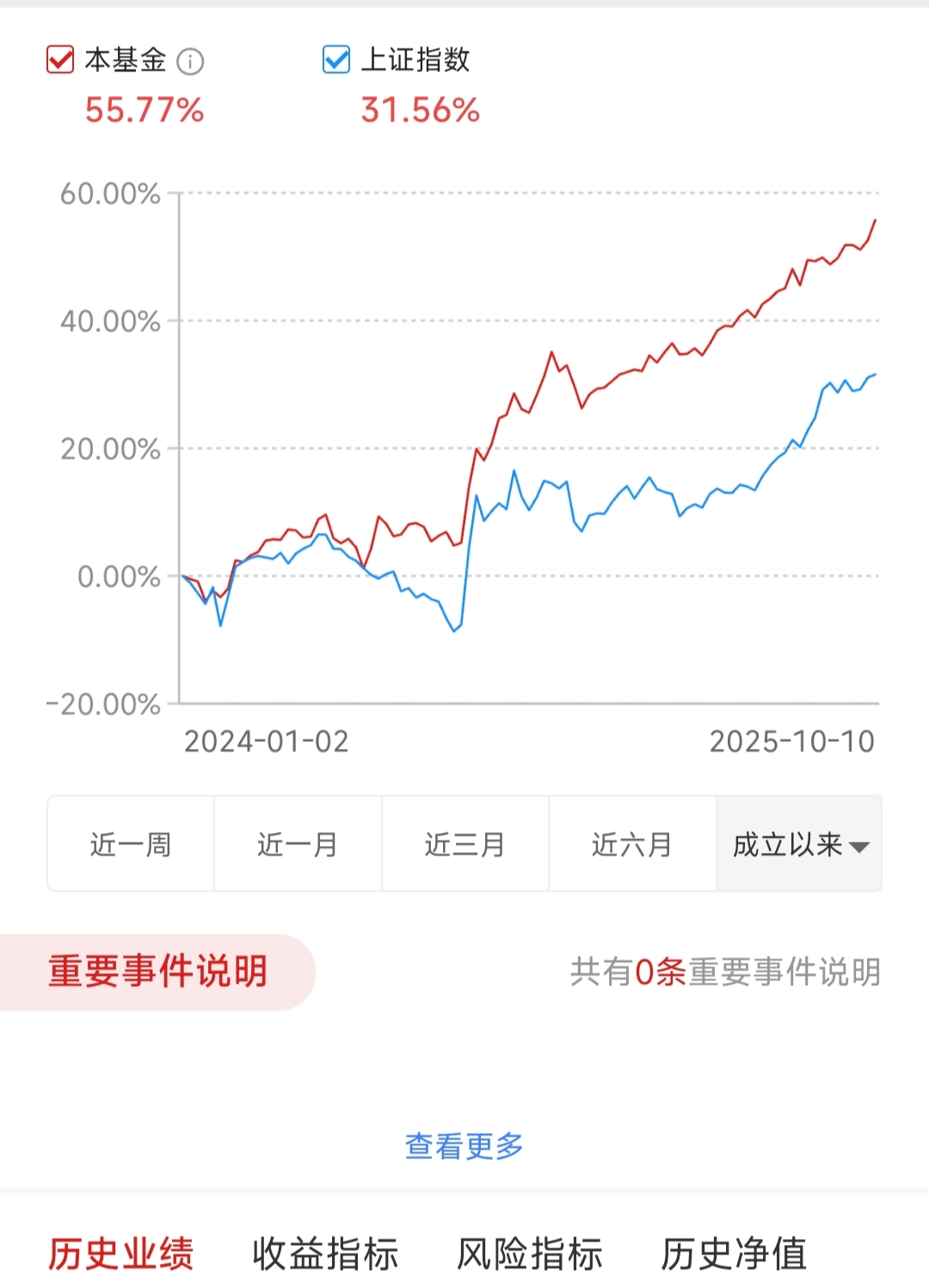Select the 近一周 time range
Image resolution: width=929 pixels, height=1288 pixels.
[131, 844]
